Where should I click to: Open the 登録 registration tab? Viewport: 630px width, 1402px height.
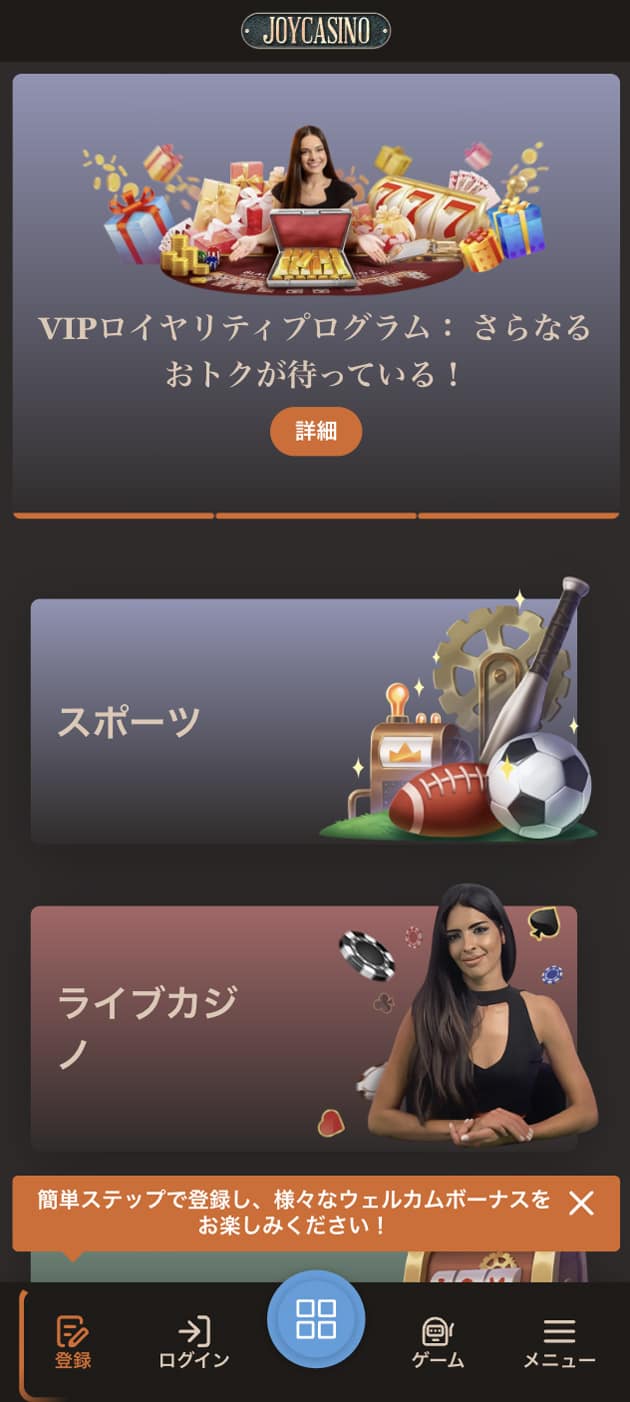(73, 1342)
